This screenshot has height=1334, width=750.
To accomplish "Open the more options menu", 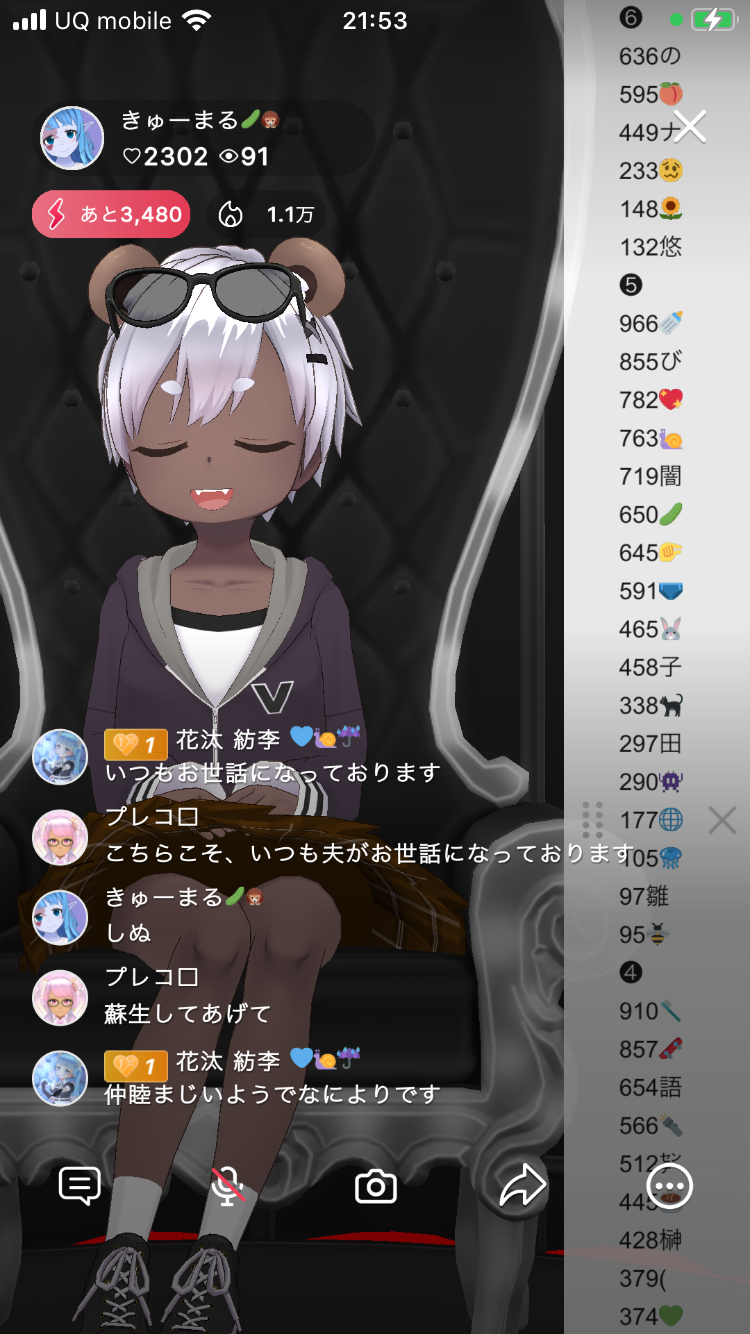I will 670,1186.
